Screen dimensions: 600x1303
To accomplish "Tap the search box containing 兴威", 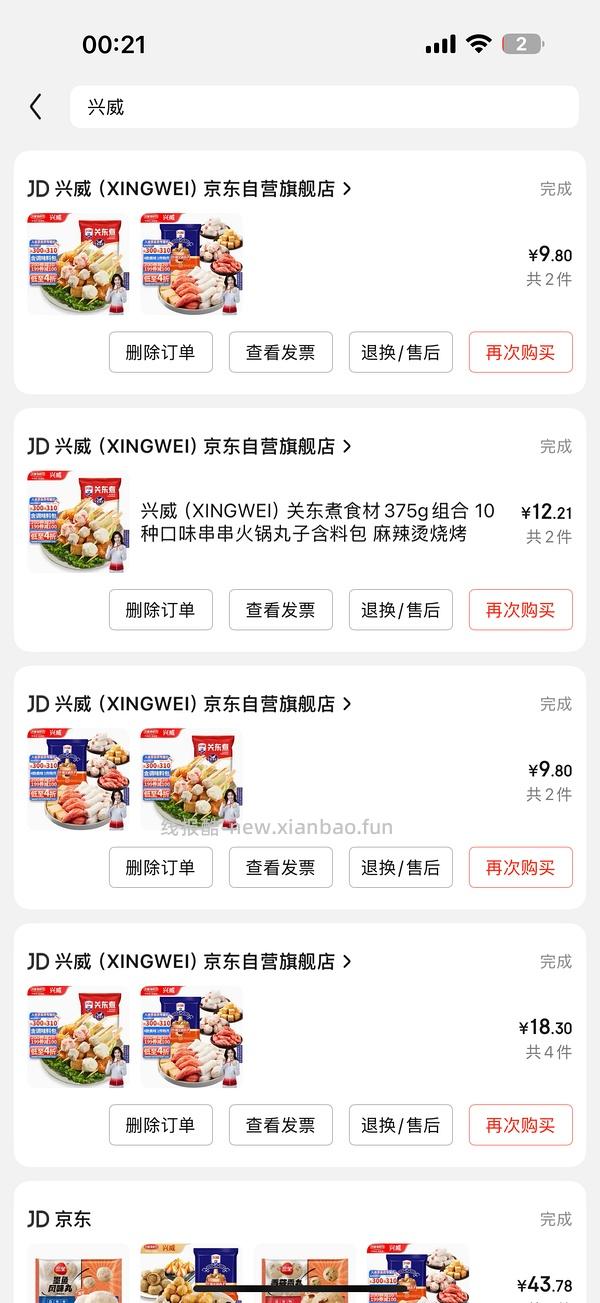I will click(323, 107).
